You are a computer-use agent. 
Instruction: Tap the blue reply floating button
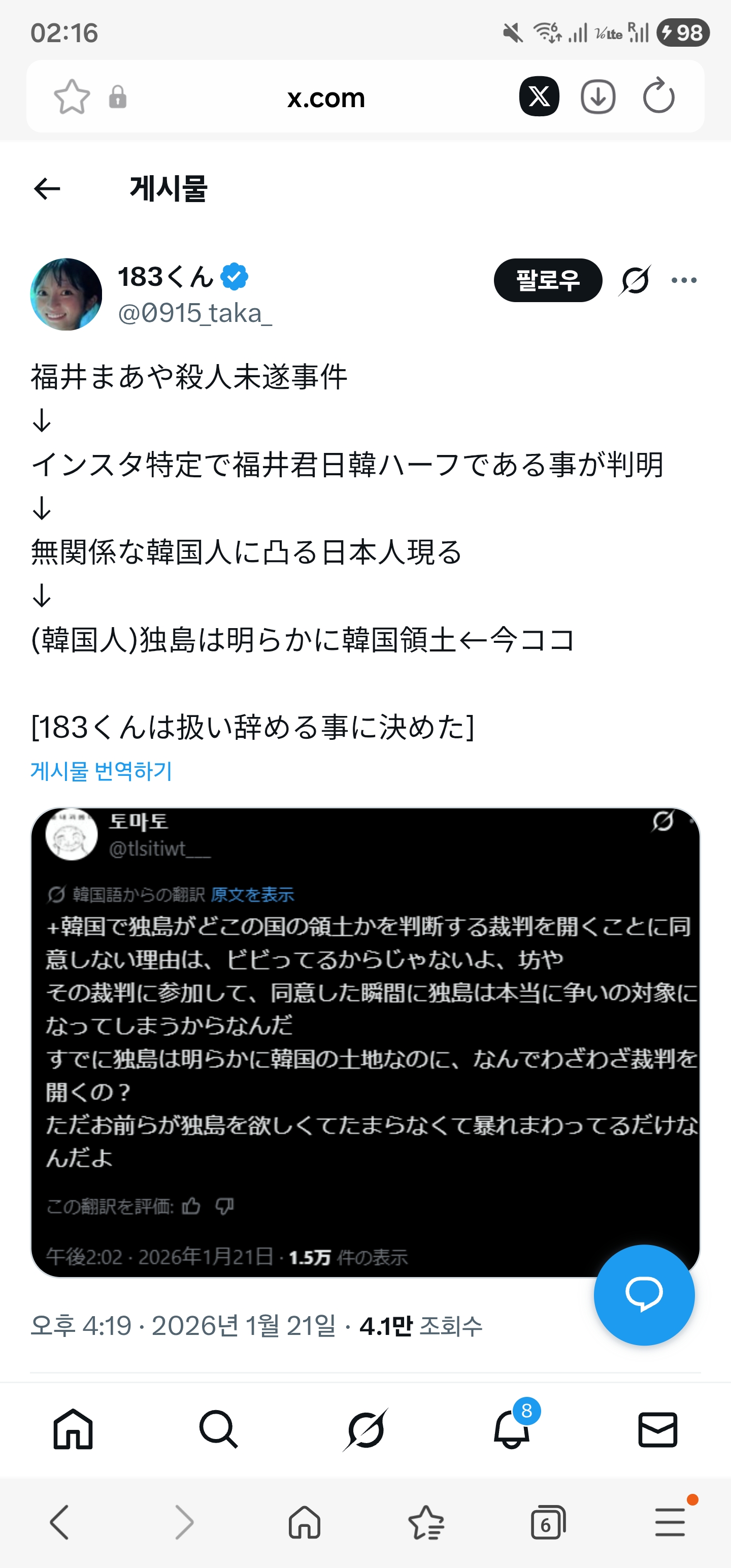click(644, 1295)
